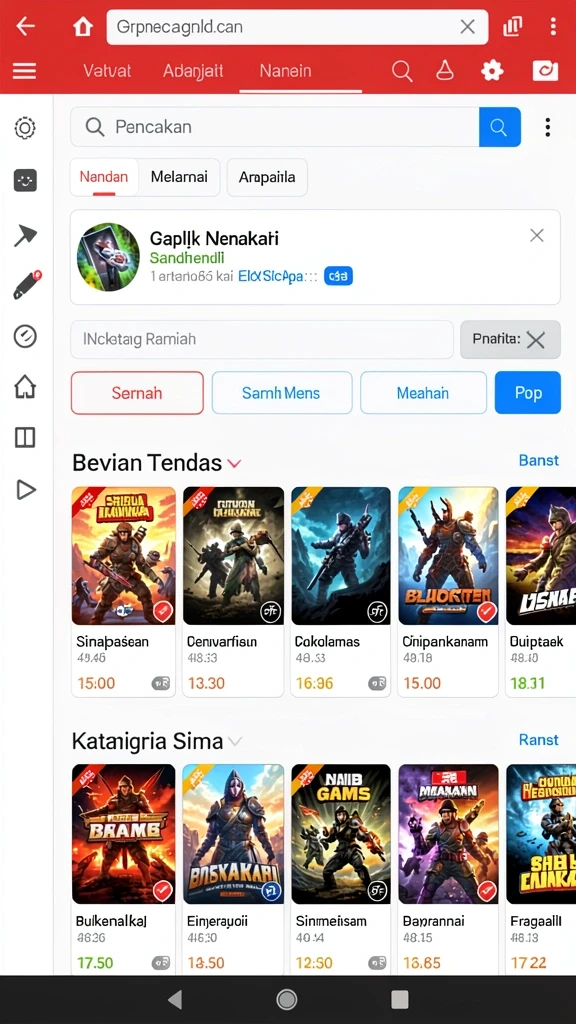
Task: Open the Einjerauoii game card
Action: pyautogui.click(x=233, y=870)
